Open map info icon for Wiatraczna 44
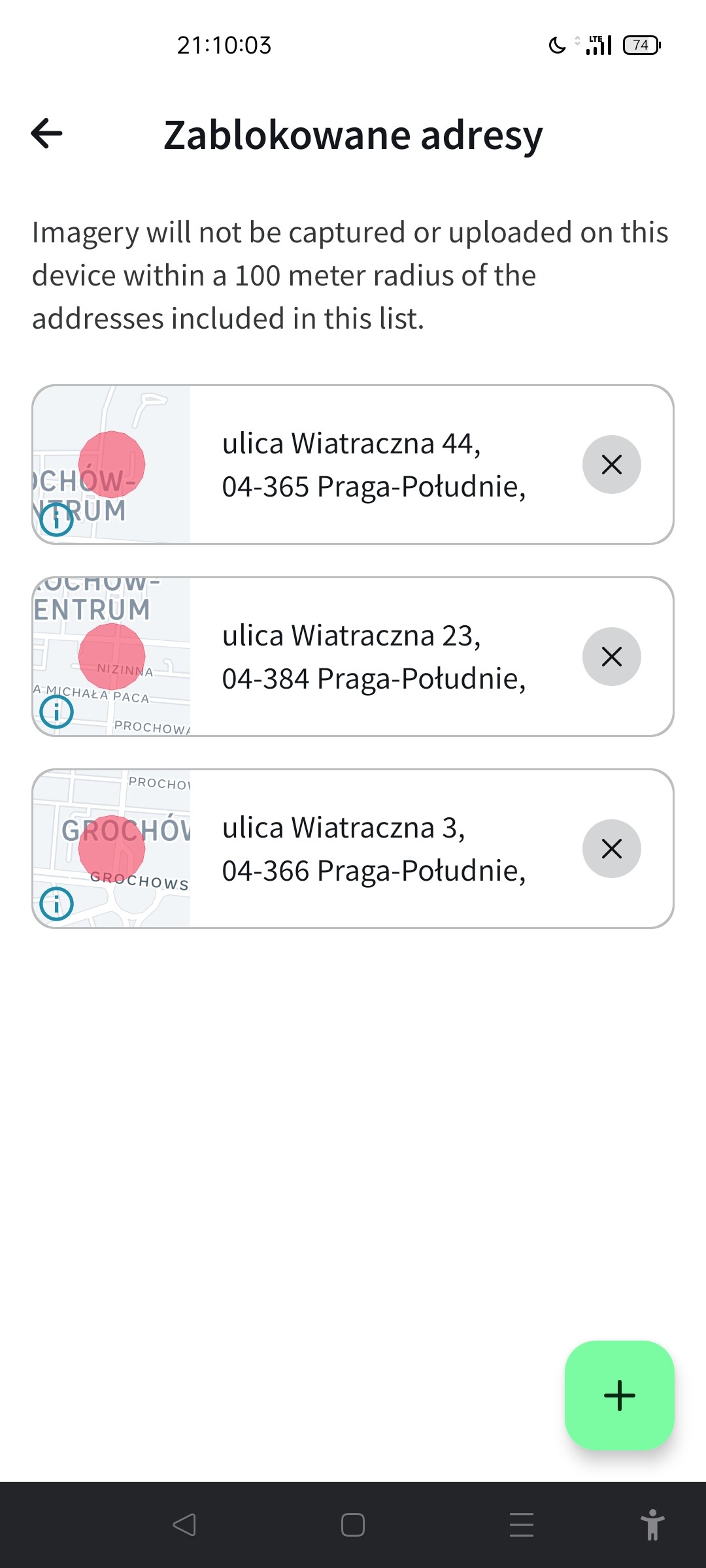The height and width of the screenshot is (1568, 706). [x=56, y=520]
